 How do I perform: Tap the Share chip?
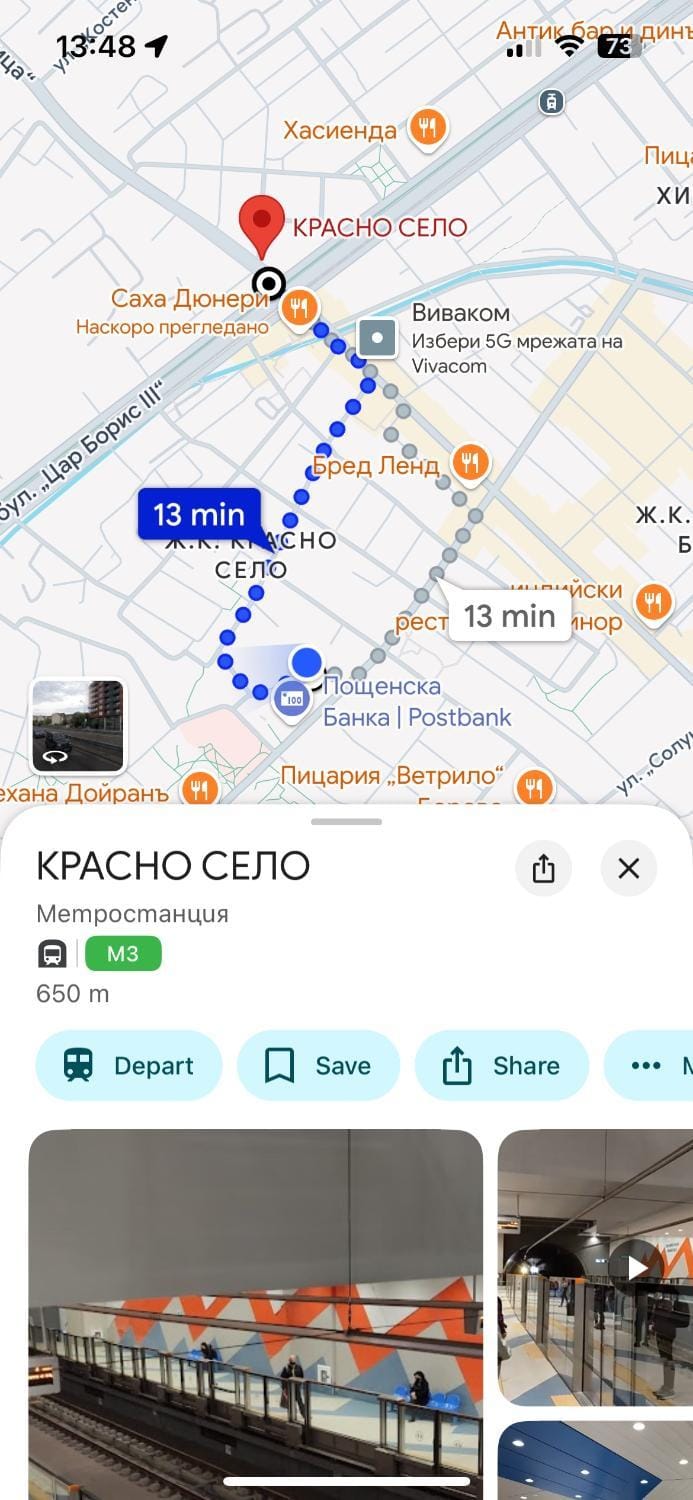click(x=501, y=1066)
